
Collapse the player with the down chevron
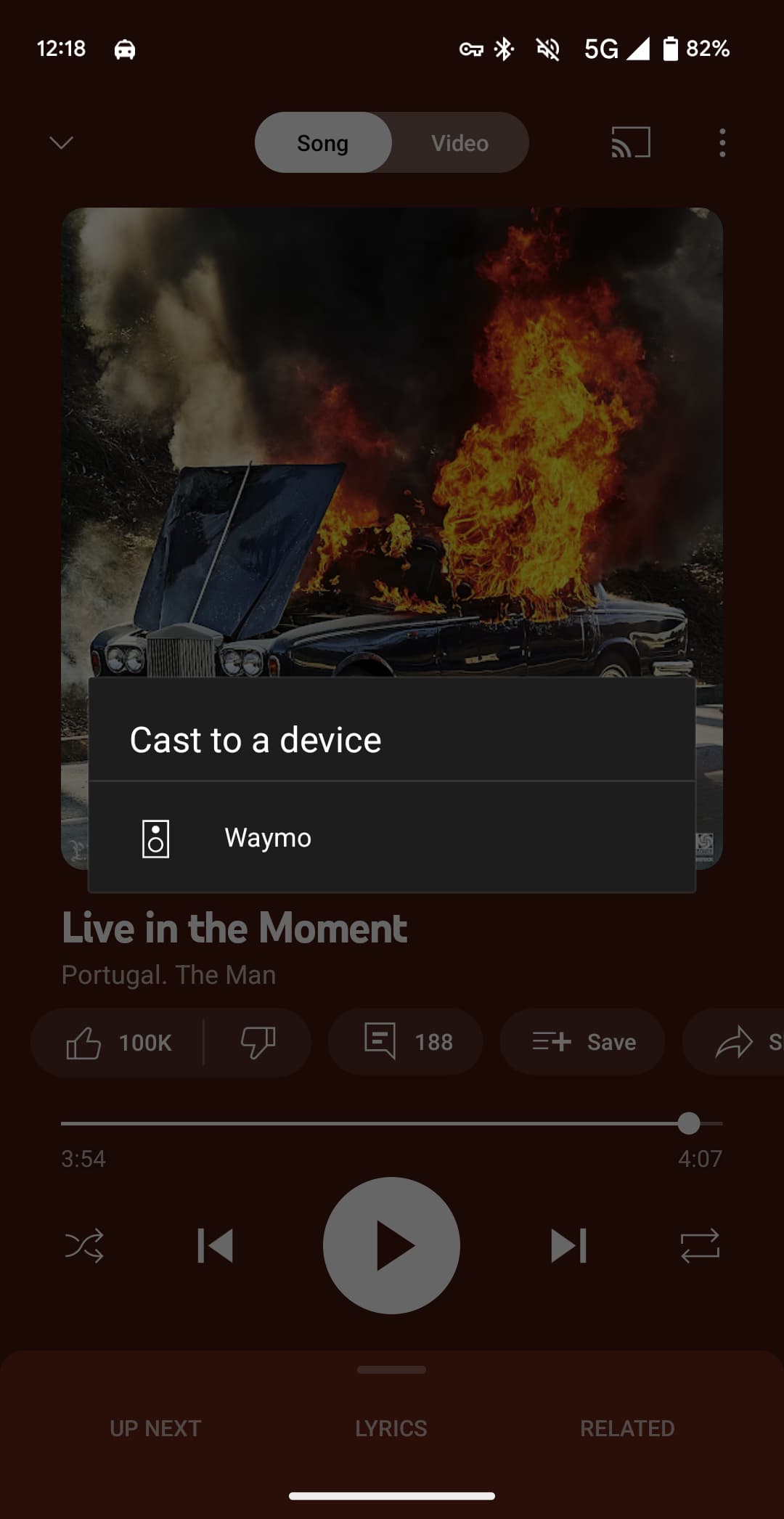click(x=61, y=142)
